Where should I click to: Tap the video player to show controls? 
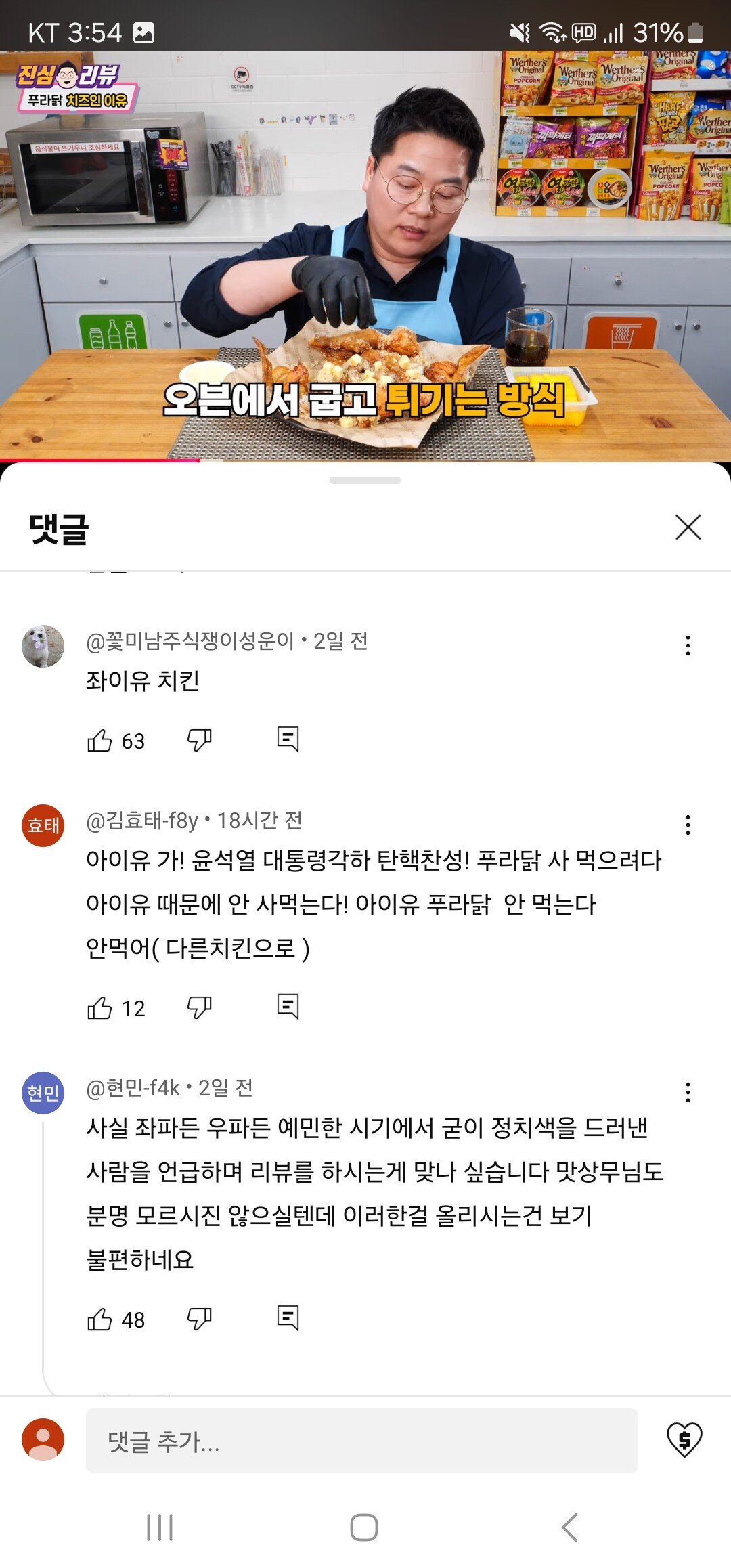point(365,257)
